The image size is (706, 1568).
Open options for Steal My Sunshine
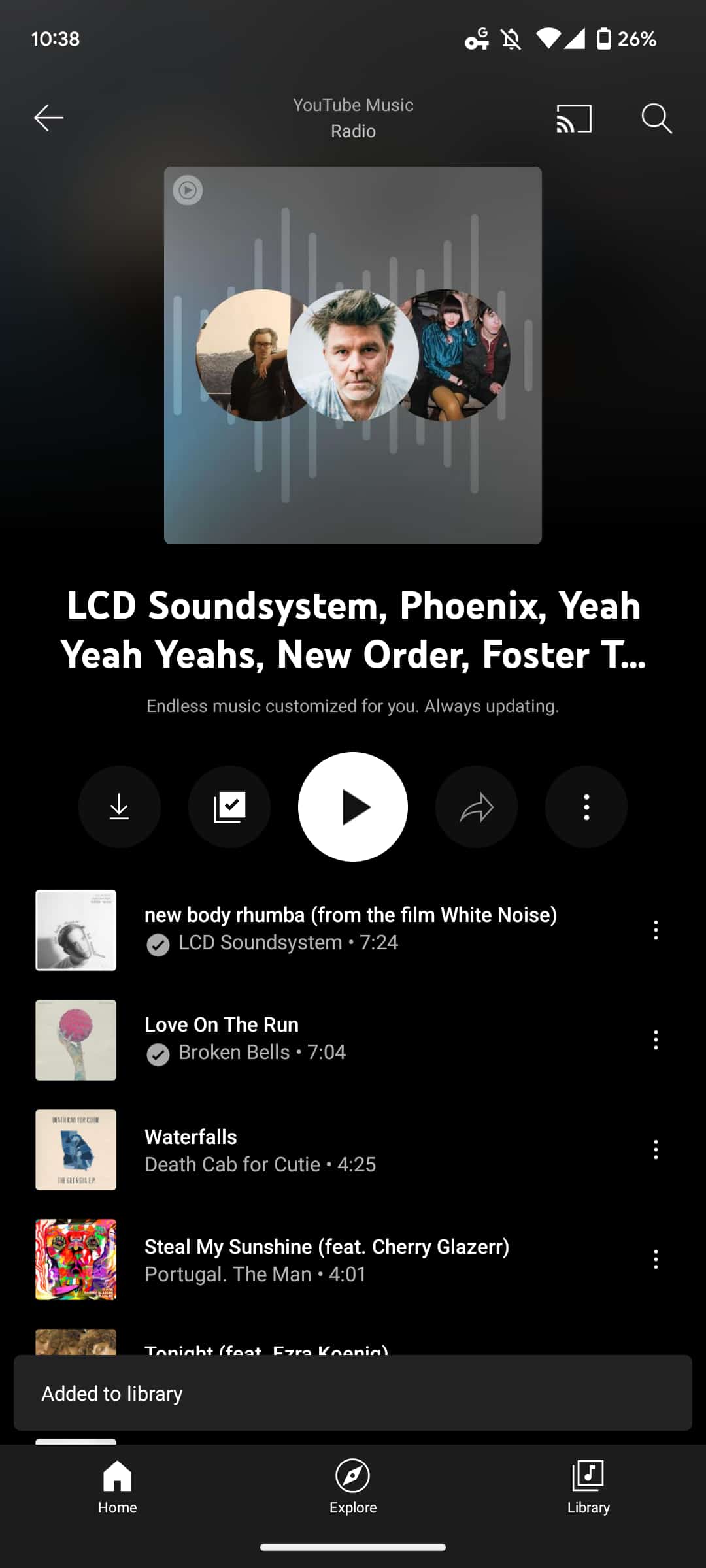tap(656, 1259)
